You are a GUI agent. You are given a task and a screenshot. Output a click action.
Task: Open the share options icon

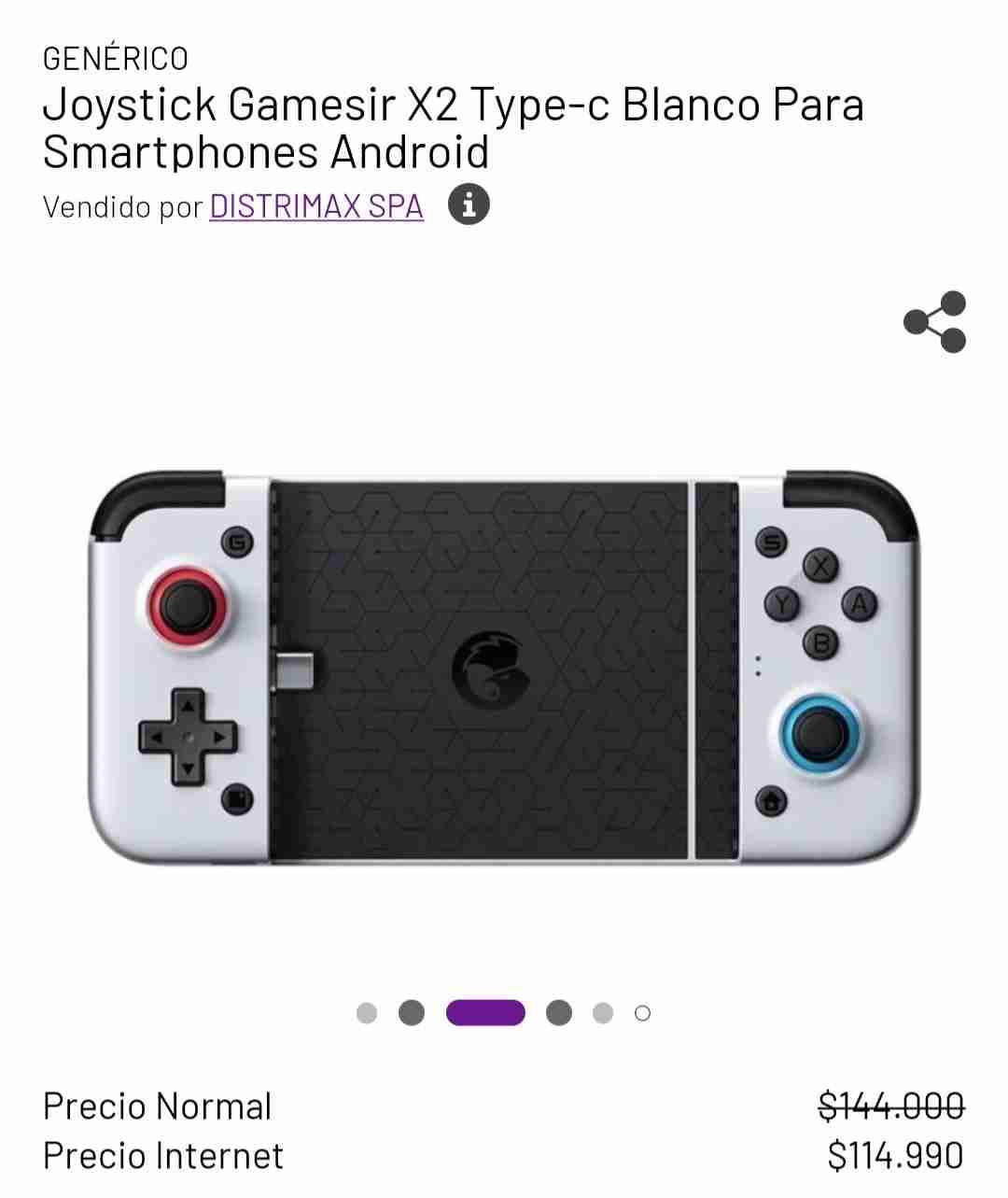pos(933,324)
